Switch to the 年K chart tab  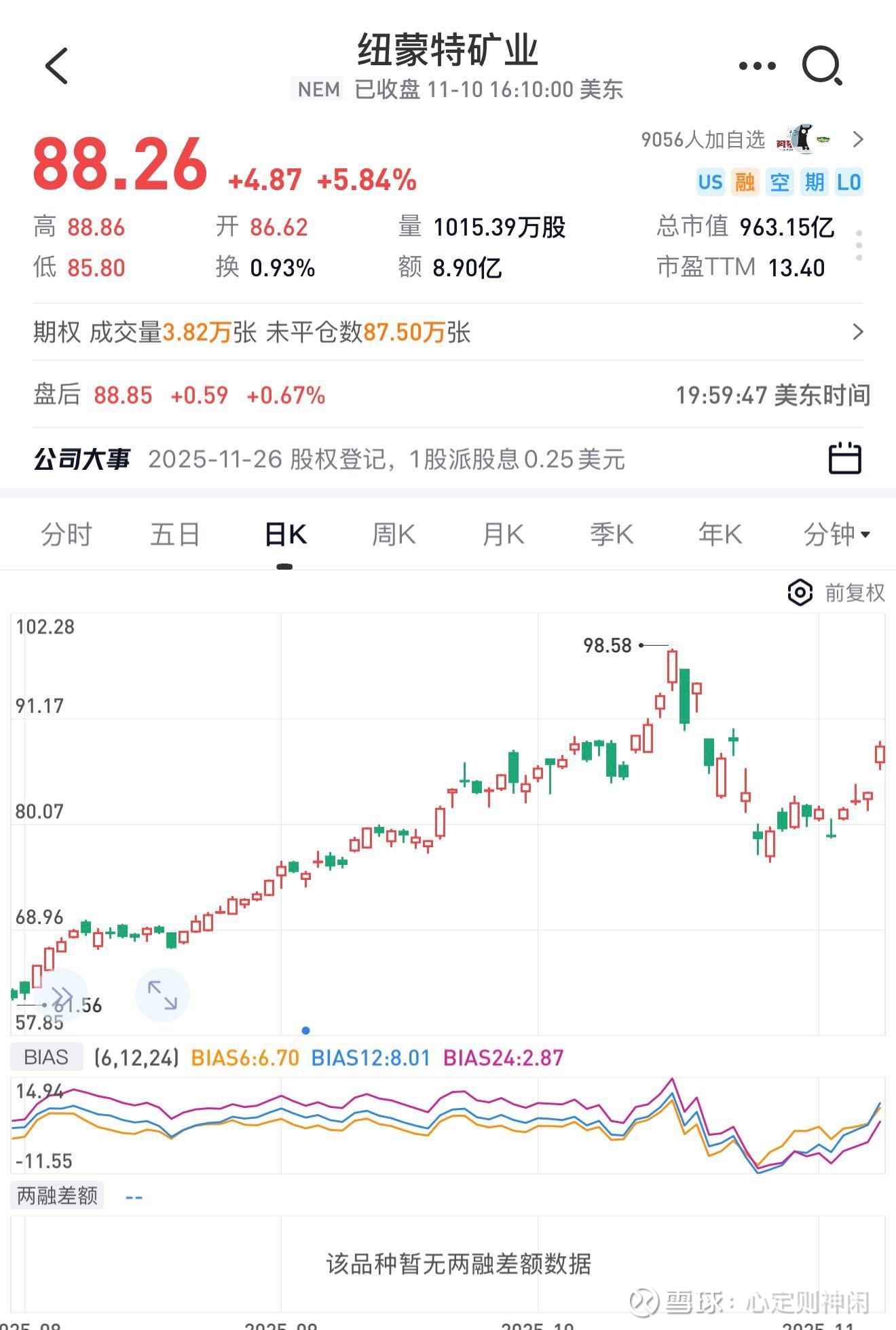[720, 535]
